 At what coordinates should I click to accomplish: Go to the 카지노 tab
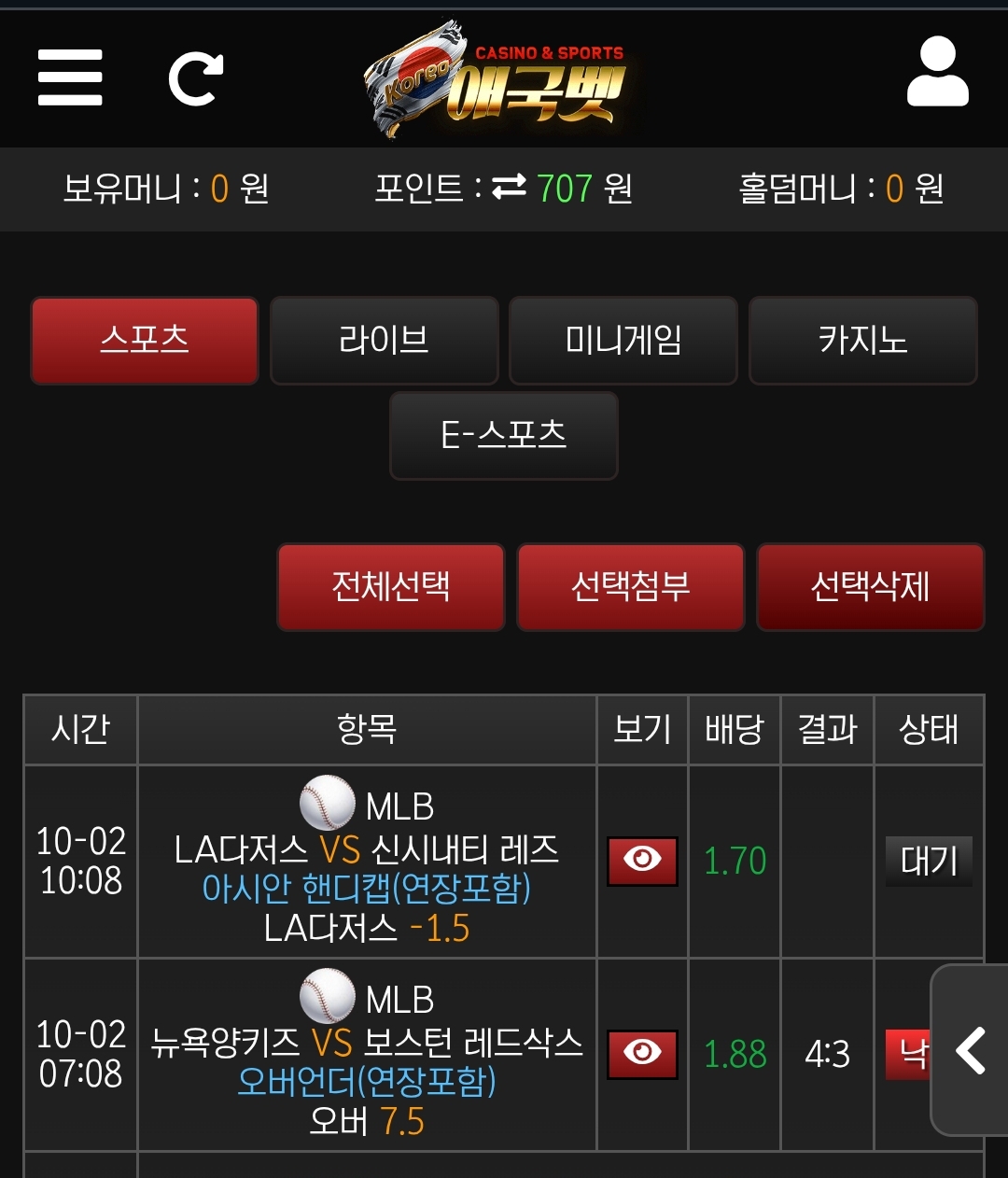point(862,341)
